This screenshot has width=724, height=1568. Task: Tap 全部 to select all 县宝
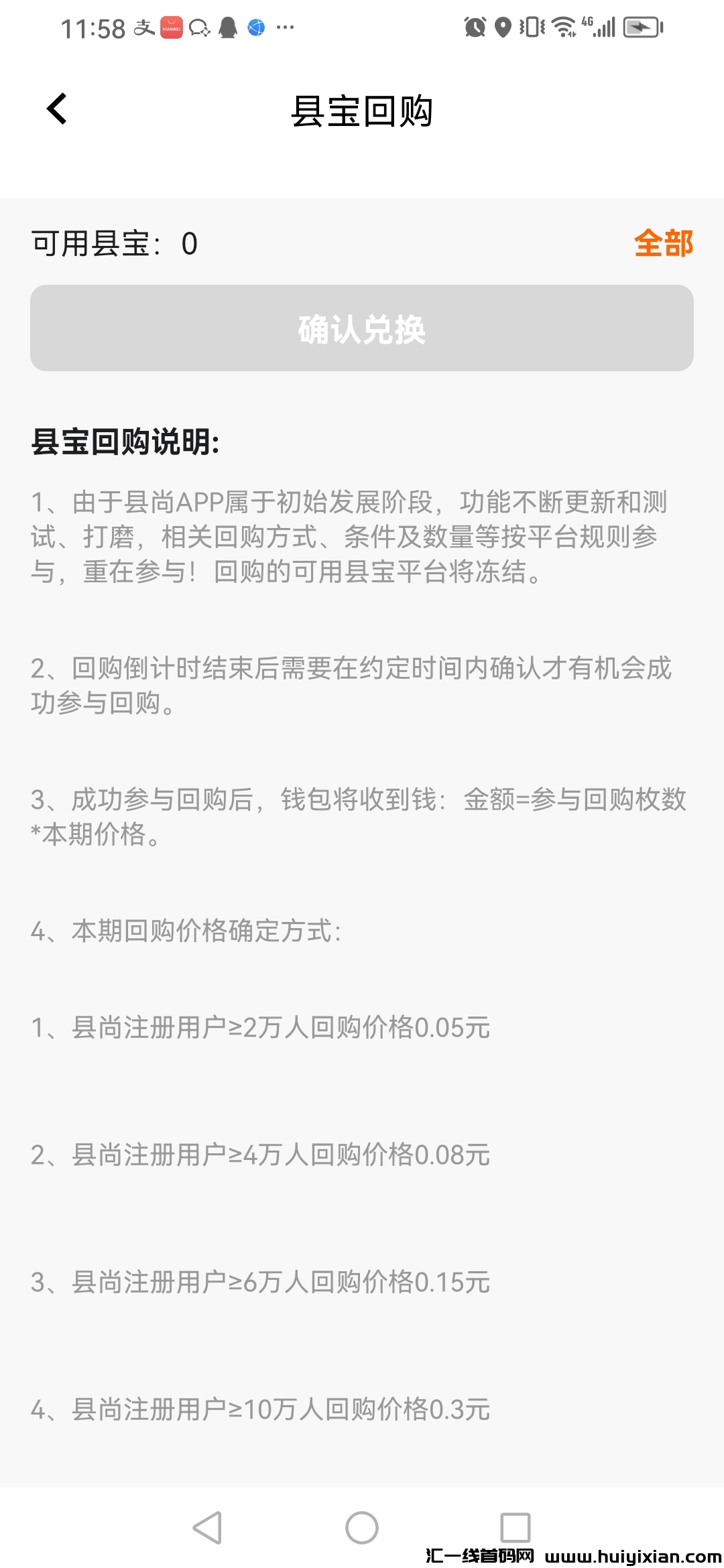[x=663, y=243]
